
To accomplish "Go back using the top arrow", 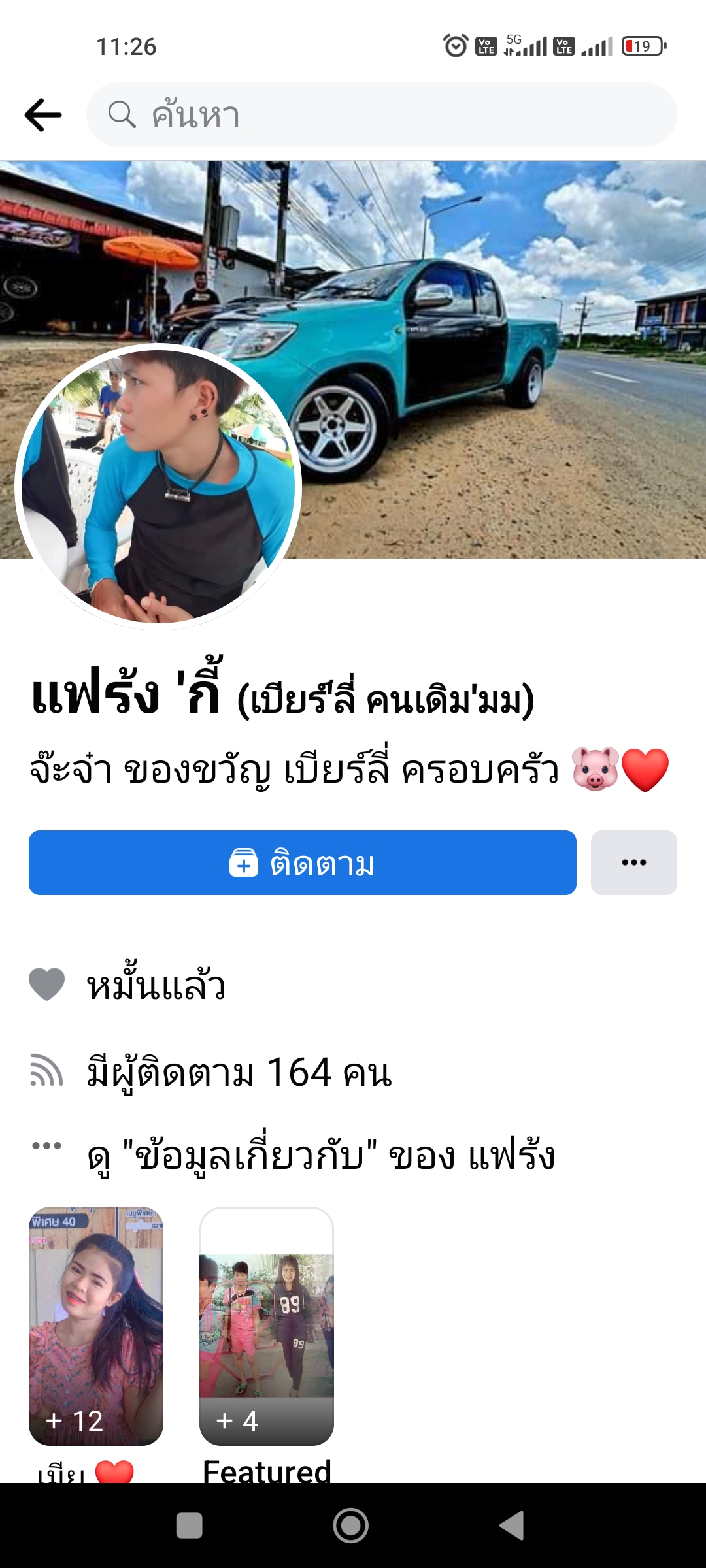I will tap(43, 115).
